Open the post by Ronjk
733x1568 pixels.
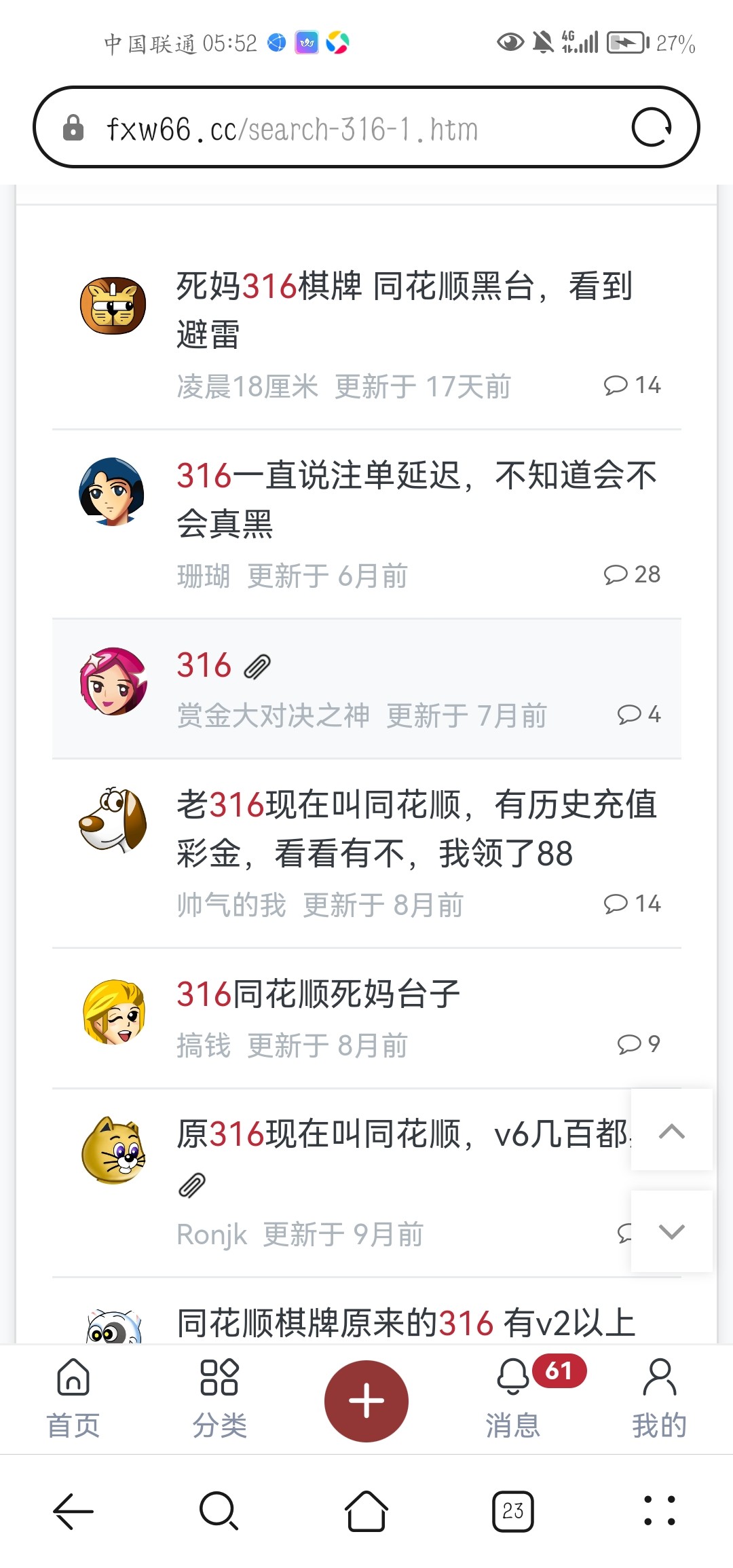402,1134
